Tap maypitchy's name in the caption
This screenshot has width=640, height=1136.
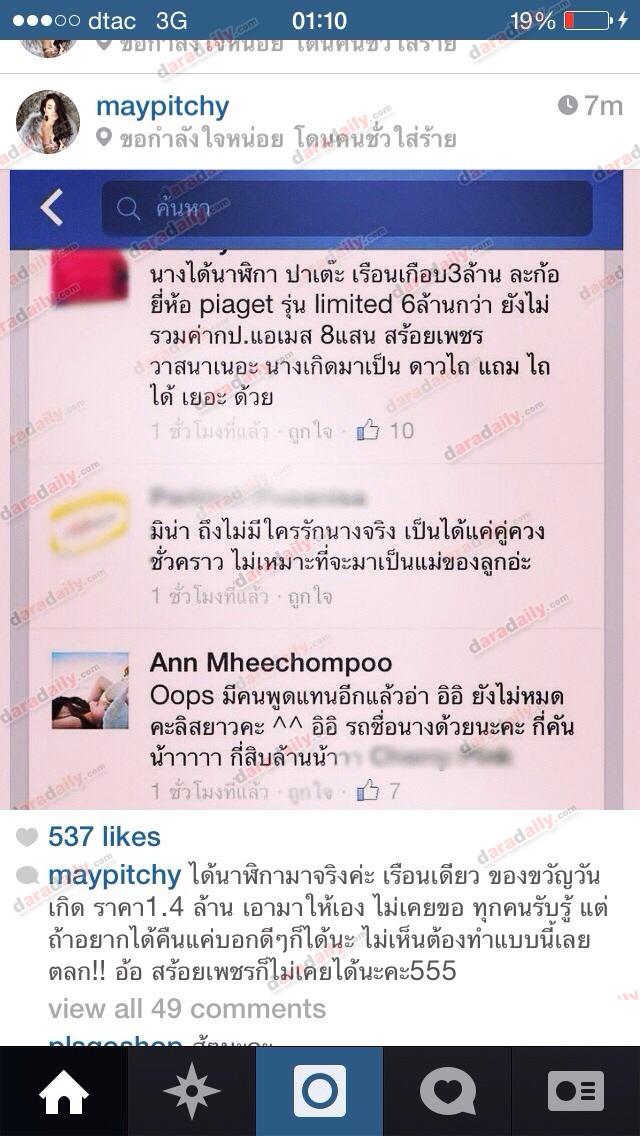coord(115,876)
